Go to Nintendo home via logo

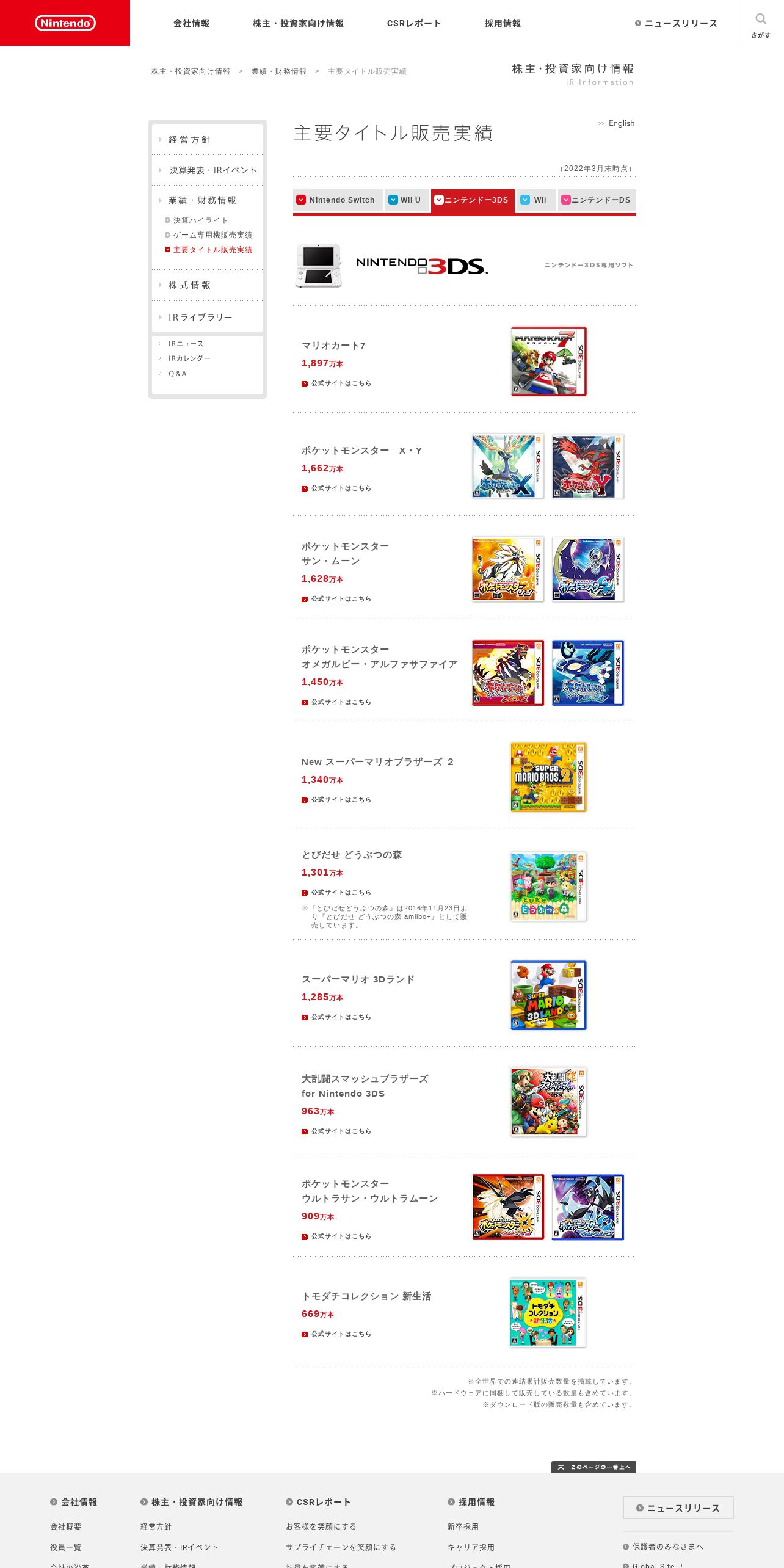(x=65, y=23)
